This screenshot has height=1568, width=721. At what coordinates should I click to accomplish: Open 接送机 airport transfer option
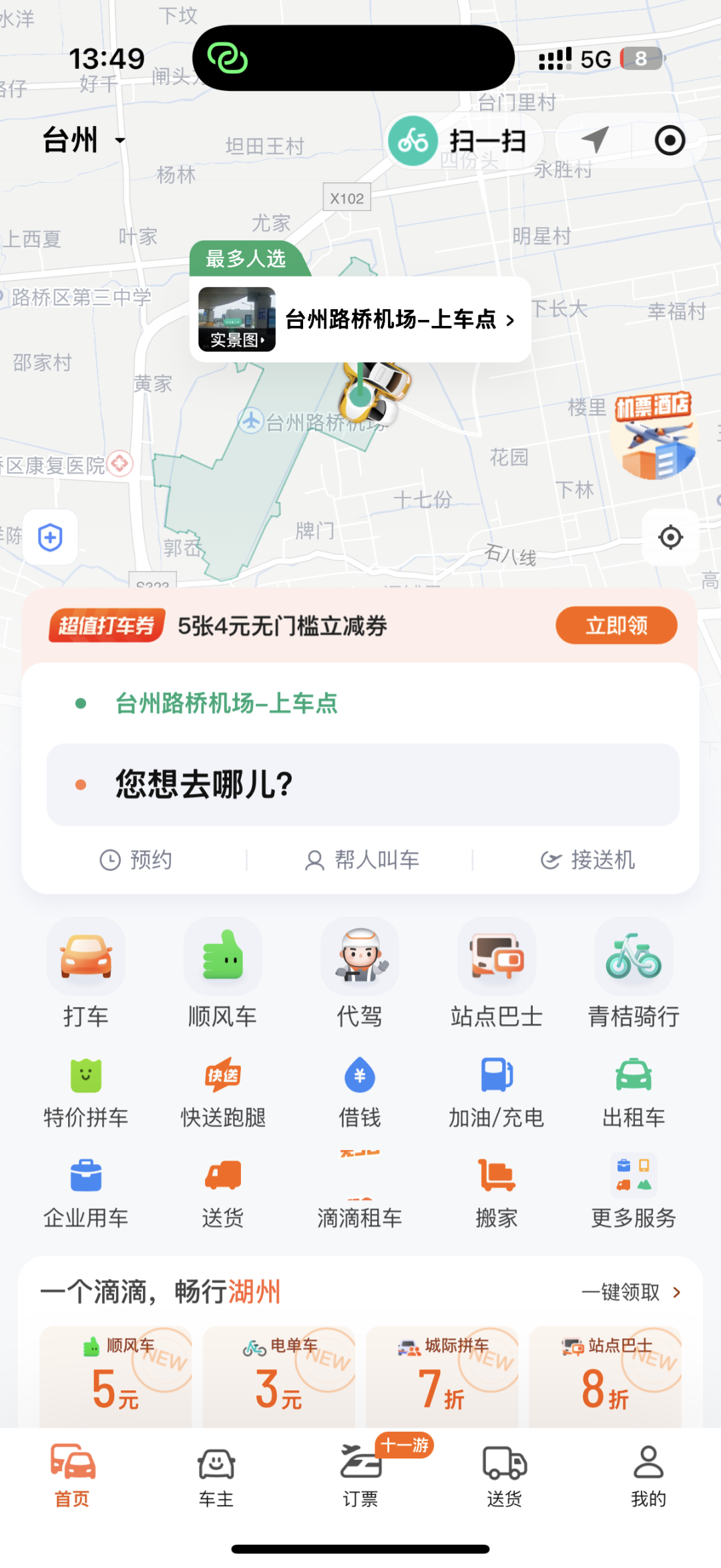pyautogui.click(x=587, y=859)
